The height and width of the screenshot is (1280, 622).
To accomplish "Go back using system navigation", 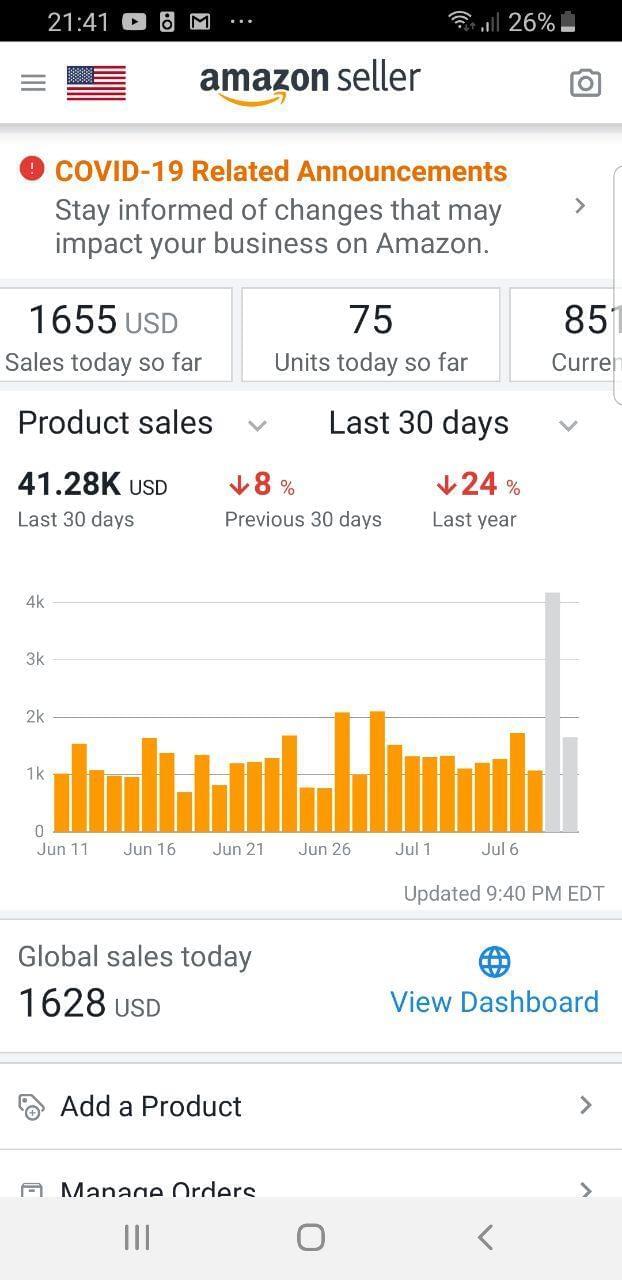I will coord(485,1238).
